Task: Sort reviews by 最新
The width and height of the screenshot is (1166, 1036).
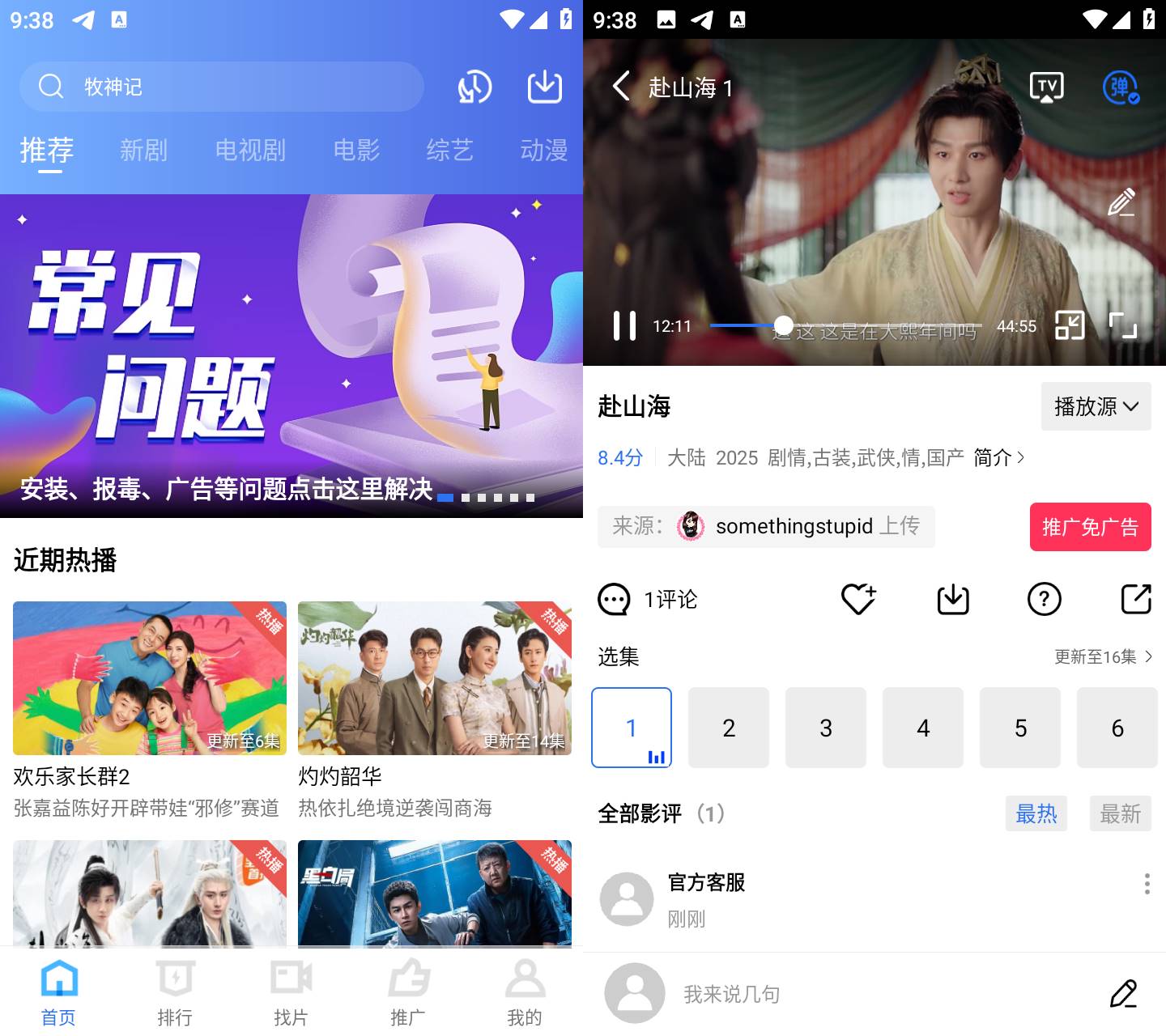Action: pos(1120,813)
